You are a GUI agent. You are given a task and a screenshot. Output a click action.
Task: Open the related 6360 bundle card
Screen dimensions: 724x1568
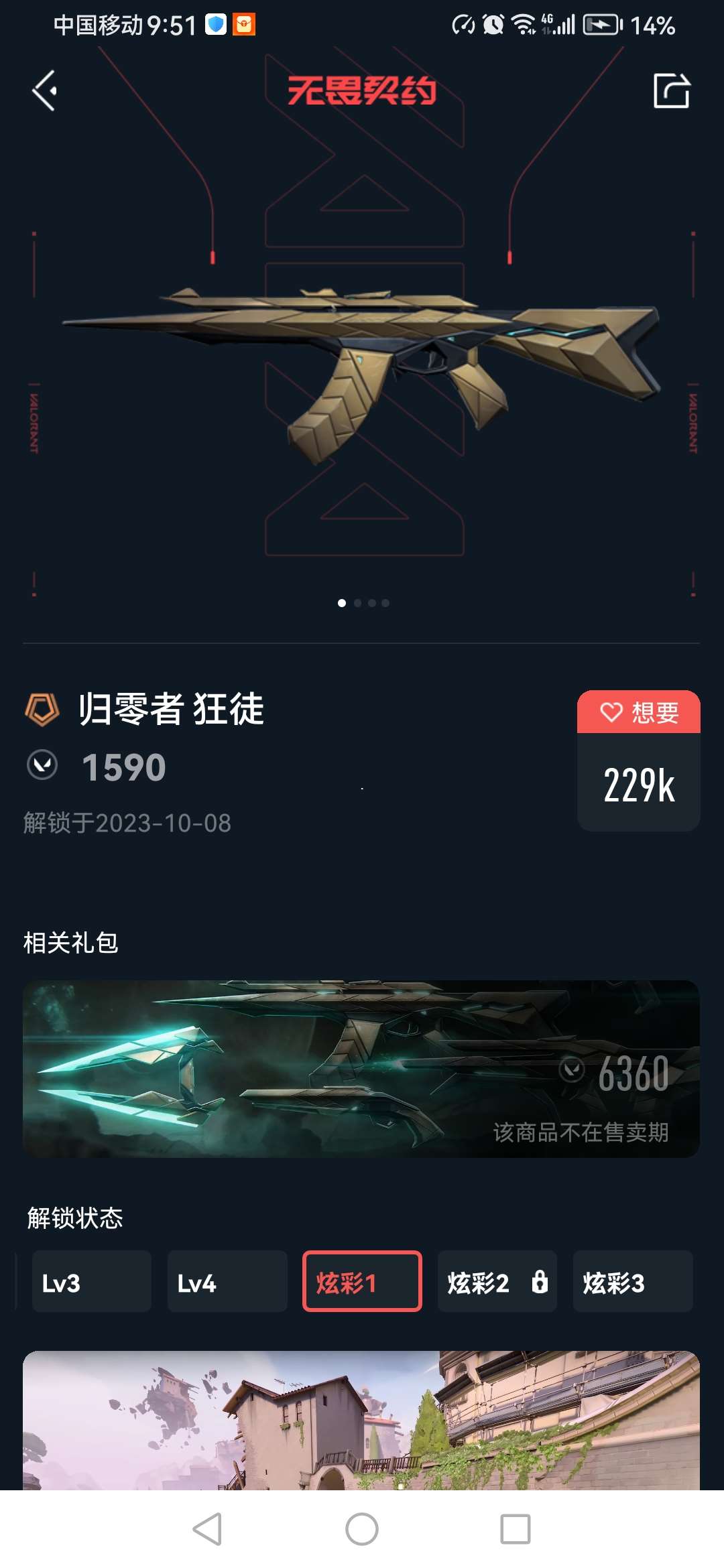[361, 1069]
